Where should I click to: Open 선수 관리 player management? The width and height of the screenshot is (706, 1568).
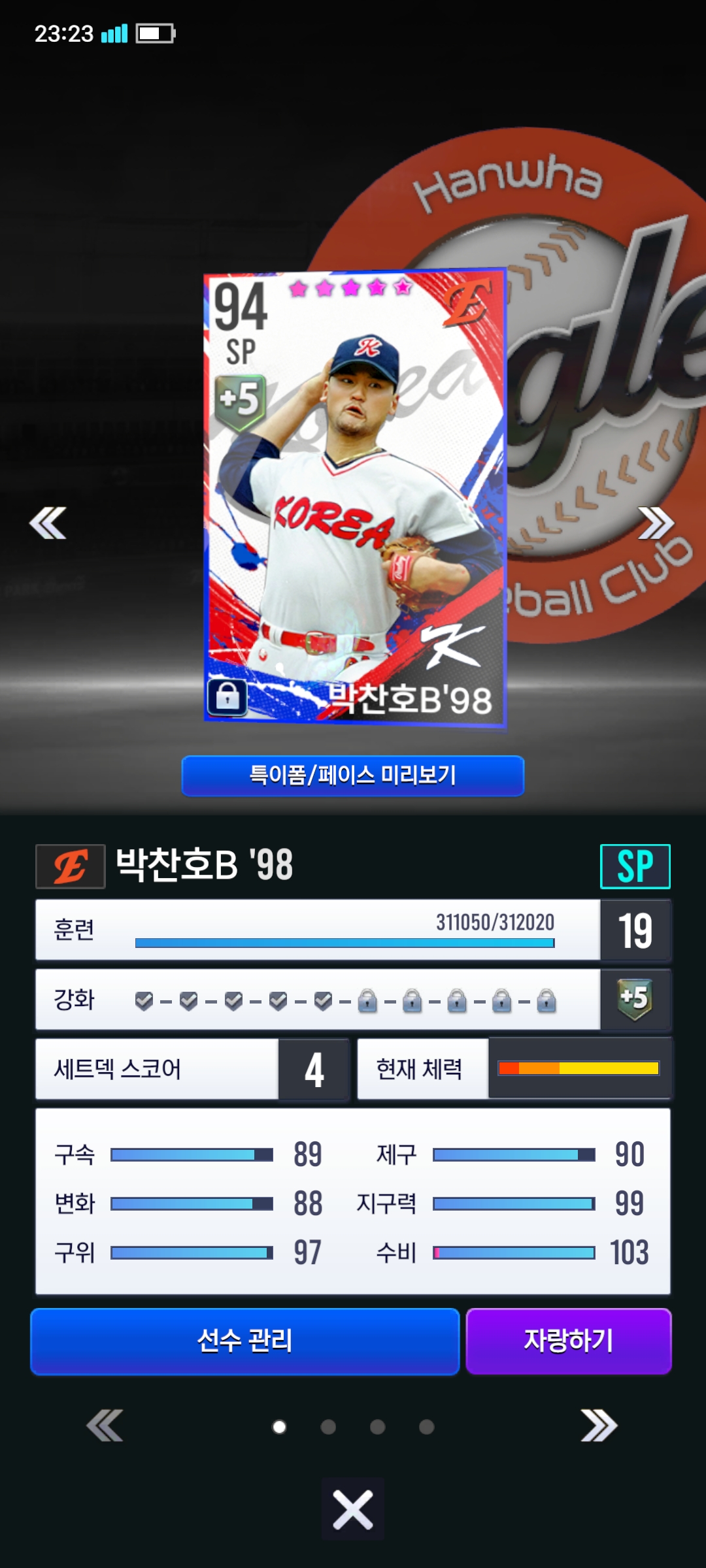click(x=245, y=1341)
